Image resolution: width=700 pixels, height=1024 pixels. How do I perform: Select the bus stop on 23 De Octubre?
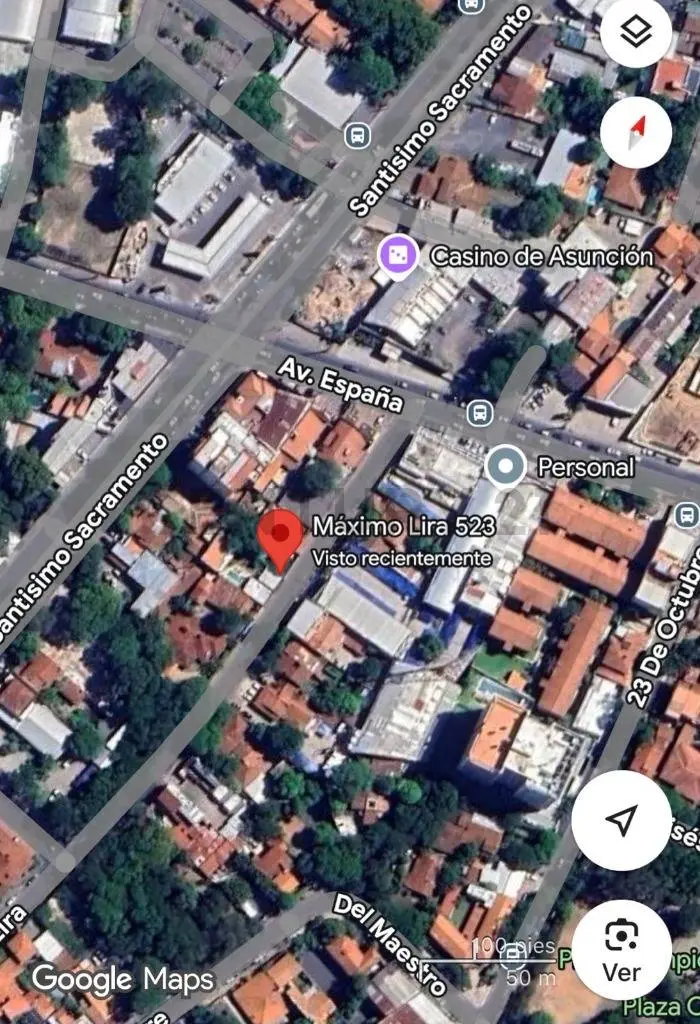[687, 515]
